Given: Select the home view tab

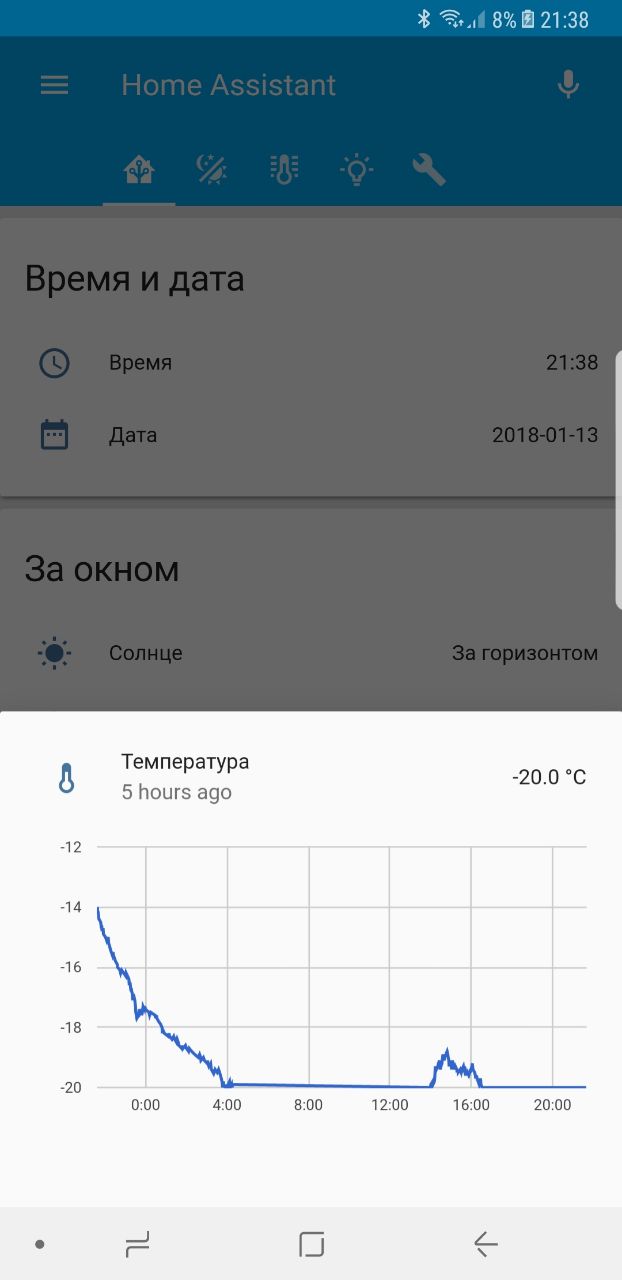Looking at the screenshot, I should (139, 170).
